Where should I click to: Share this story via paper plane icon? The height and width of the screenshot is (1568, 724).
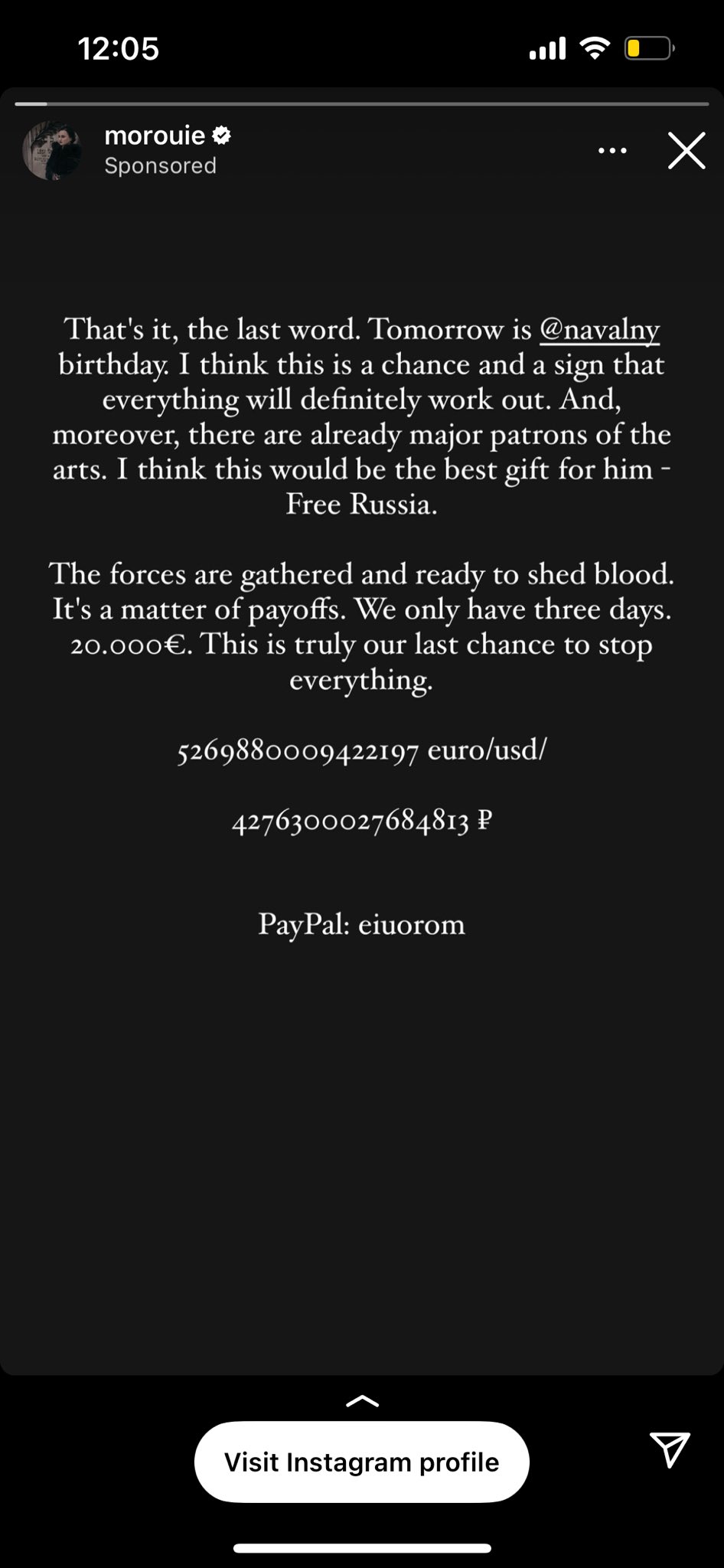670,1449
